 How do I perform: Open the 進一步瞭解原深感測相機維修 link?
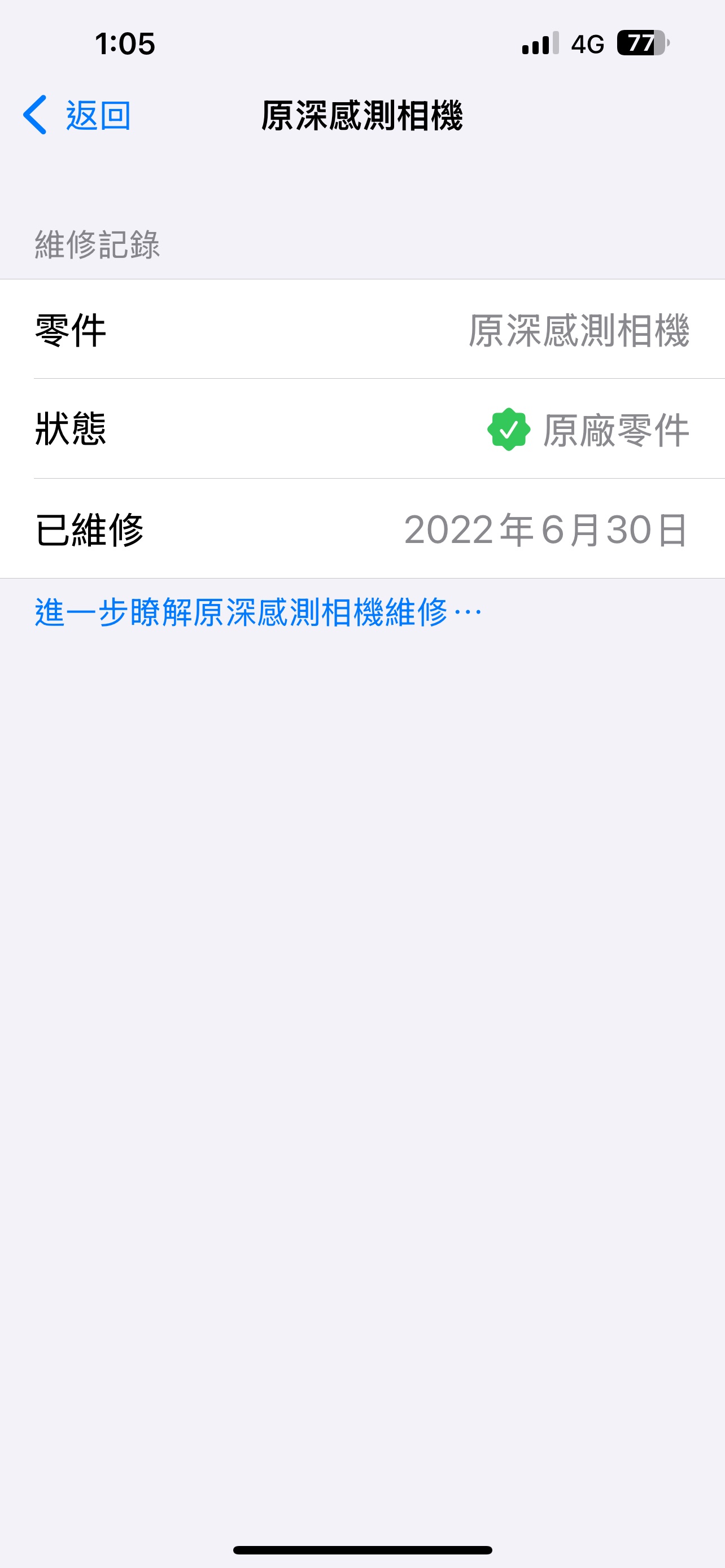point(258,612)
